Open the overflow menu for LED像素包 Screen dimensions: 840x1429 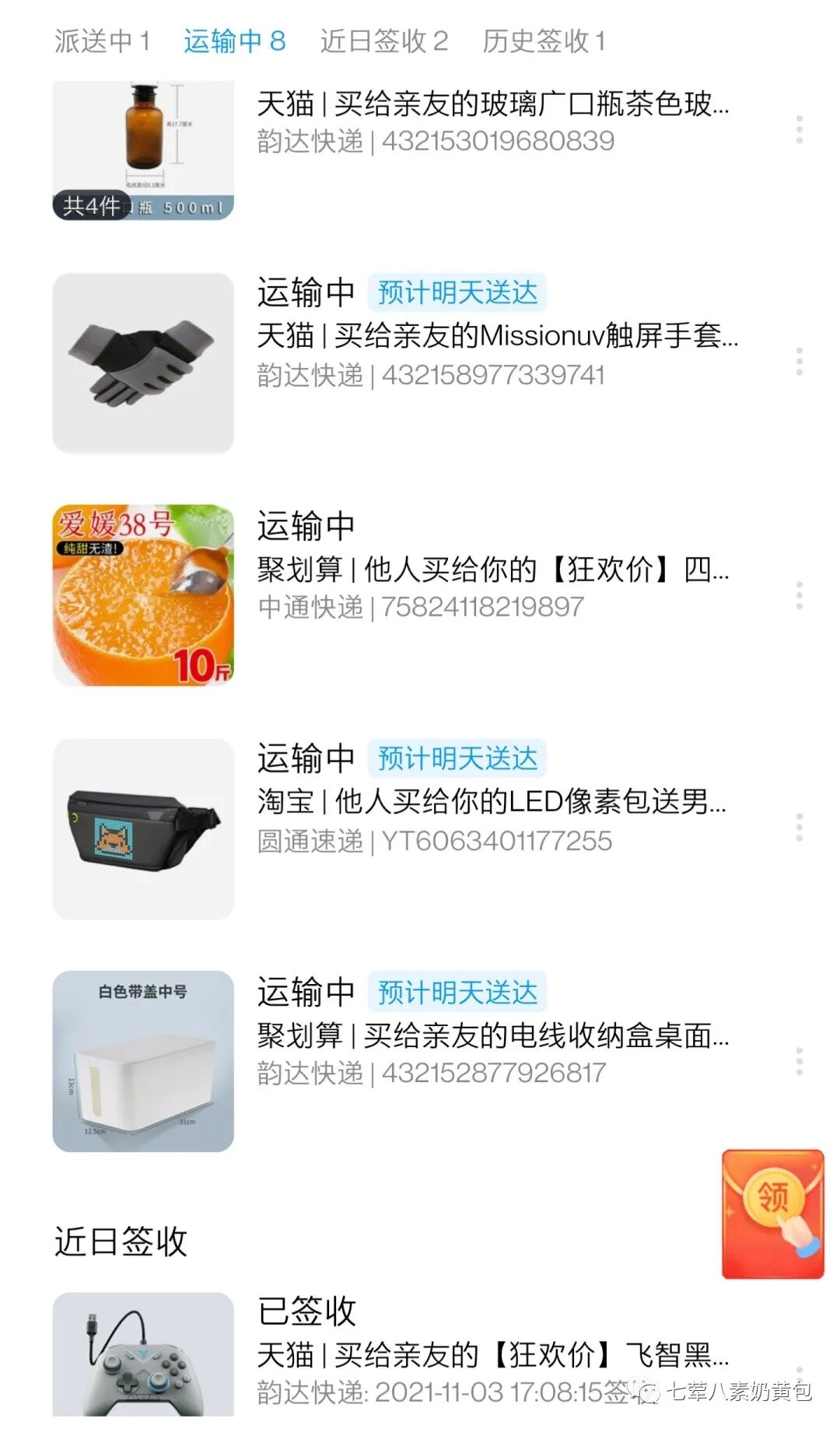coord(799,828)
